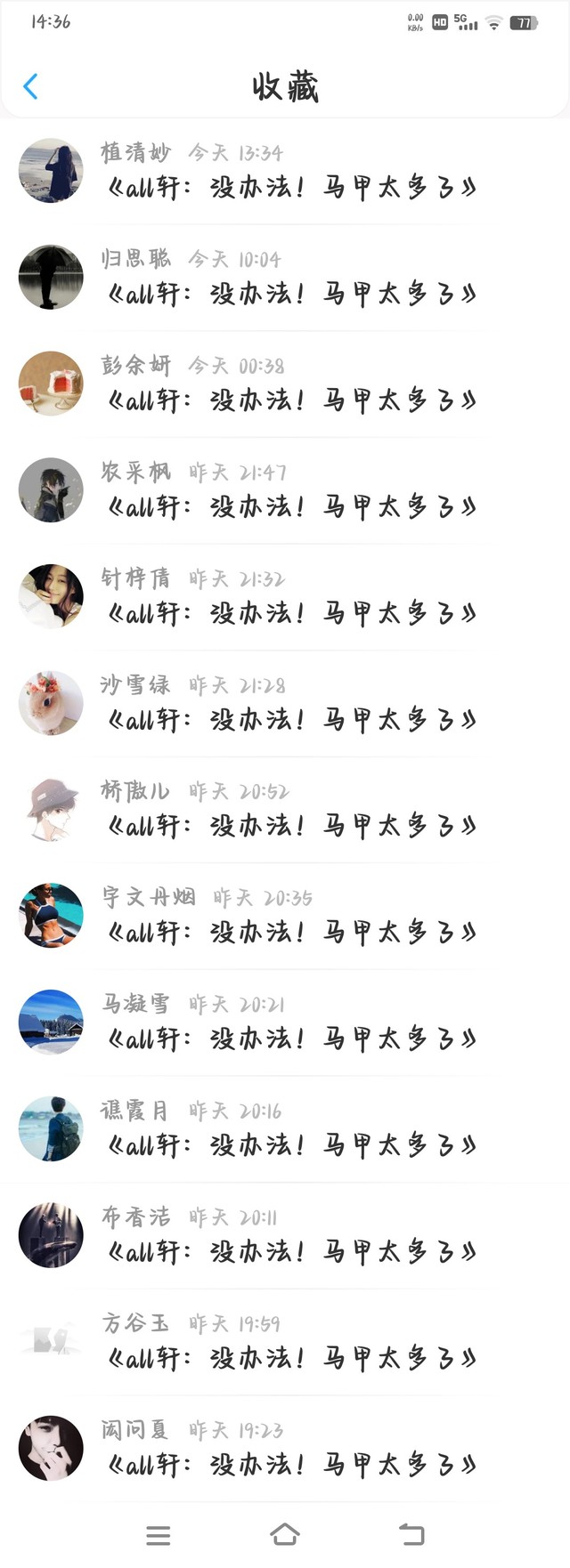
Task: Open the item collected by 农采枫
Action: pos(291,507)
